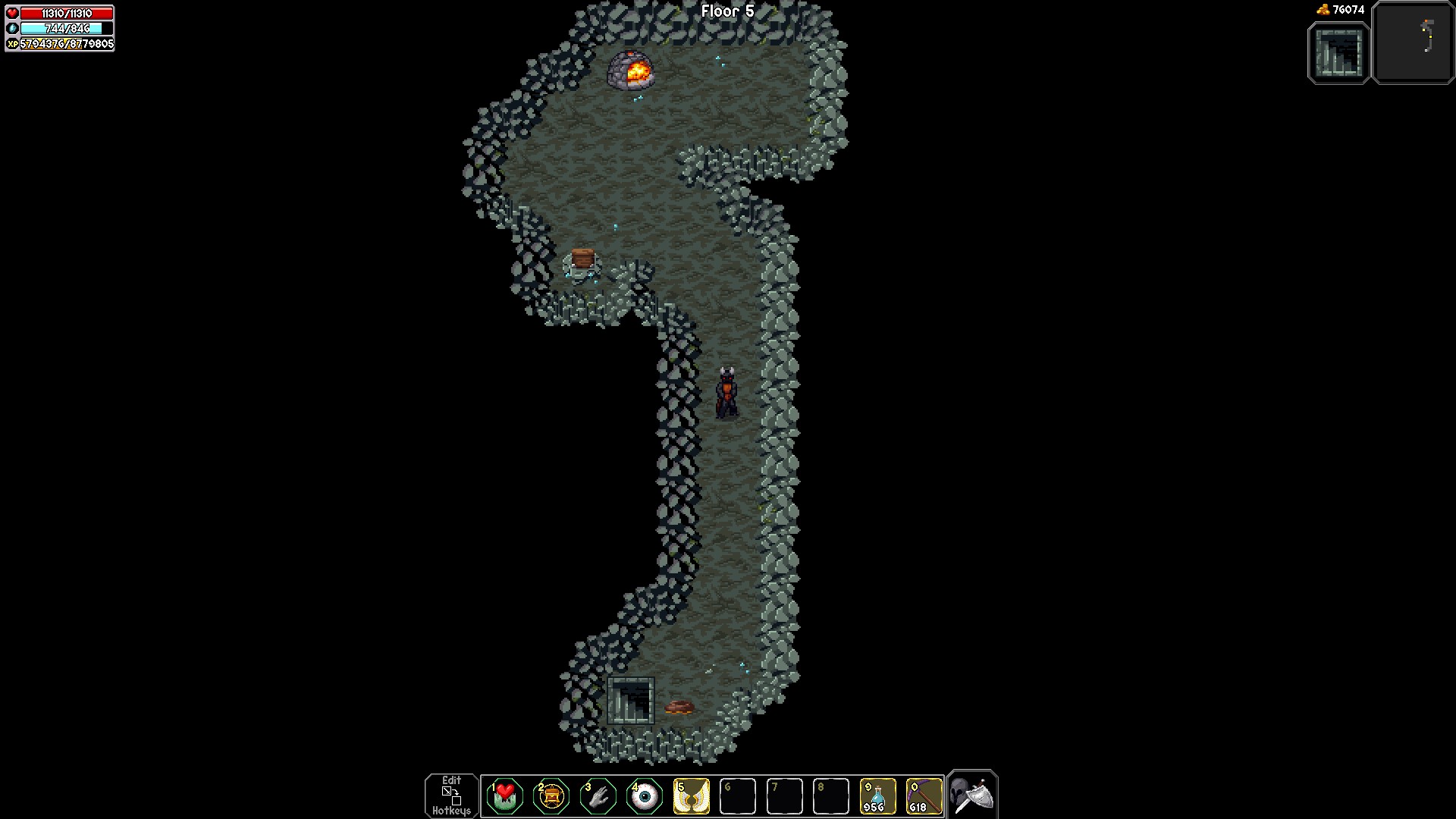The width and height of the screenshot is (1456, 819).
Task: Select empty hotkey slot 8
Action: (830, 796)
